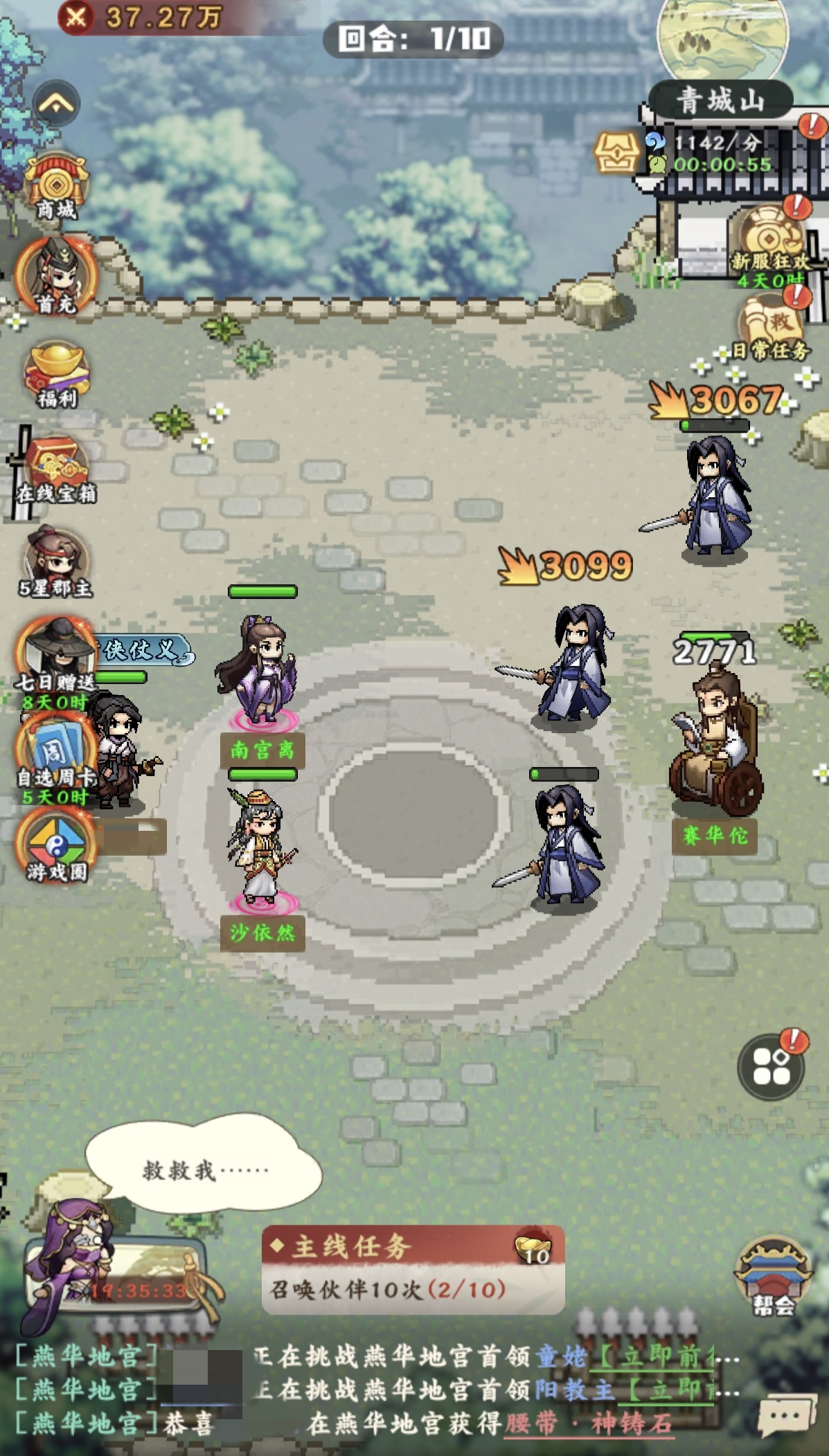829x1456 pixels.
Task: Open the 主线任务 summon partner quest
Action: click(413, 1270)
